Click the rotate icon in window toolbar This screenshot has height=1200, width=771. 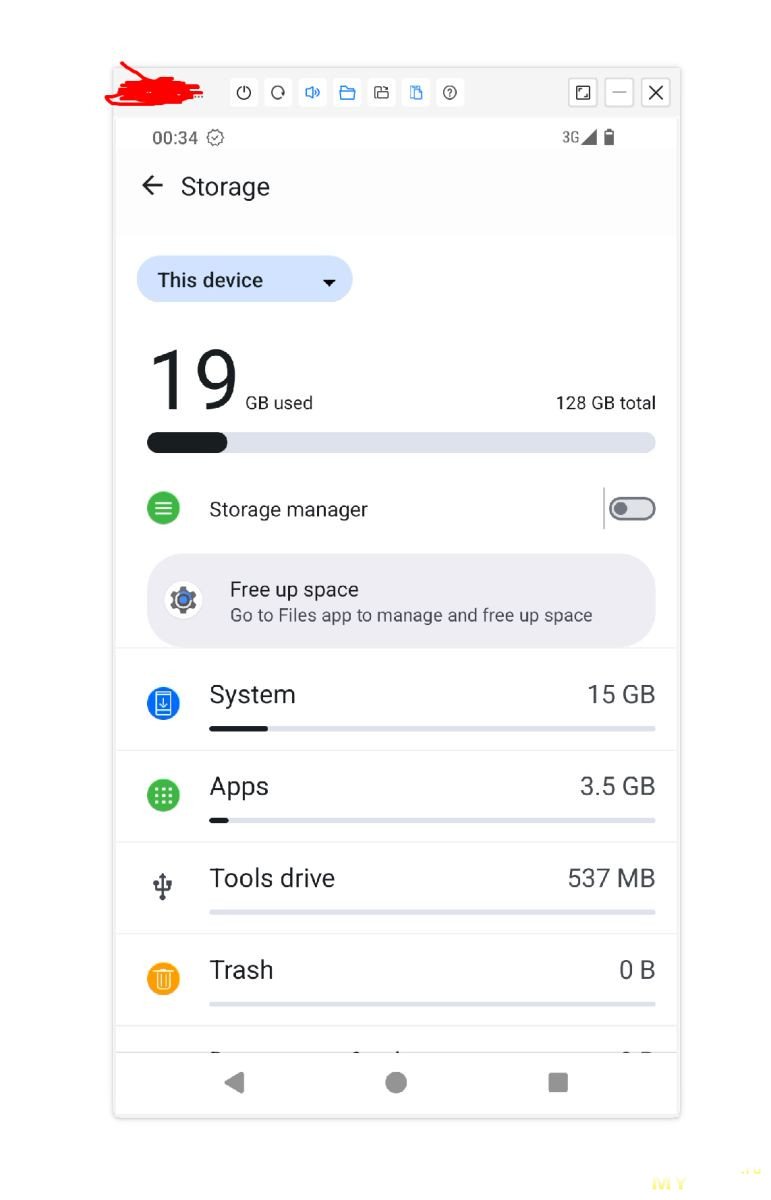pos(278,93)
